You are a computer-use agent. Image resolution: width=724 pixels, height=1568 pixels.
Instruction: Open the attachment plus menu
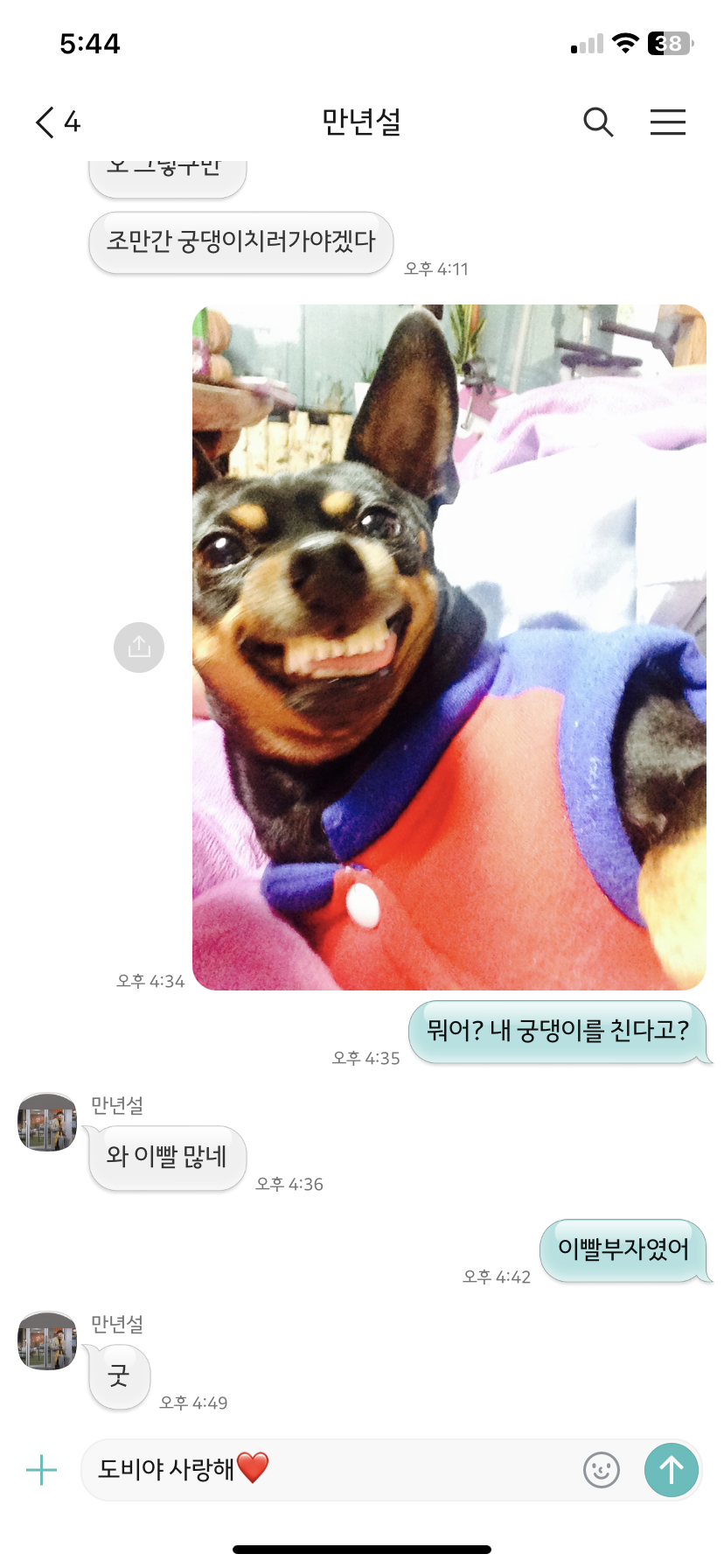(42, 1470)
